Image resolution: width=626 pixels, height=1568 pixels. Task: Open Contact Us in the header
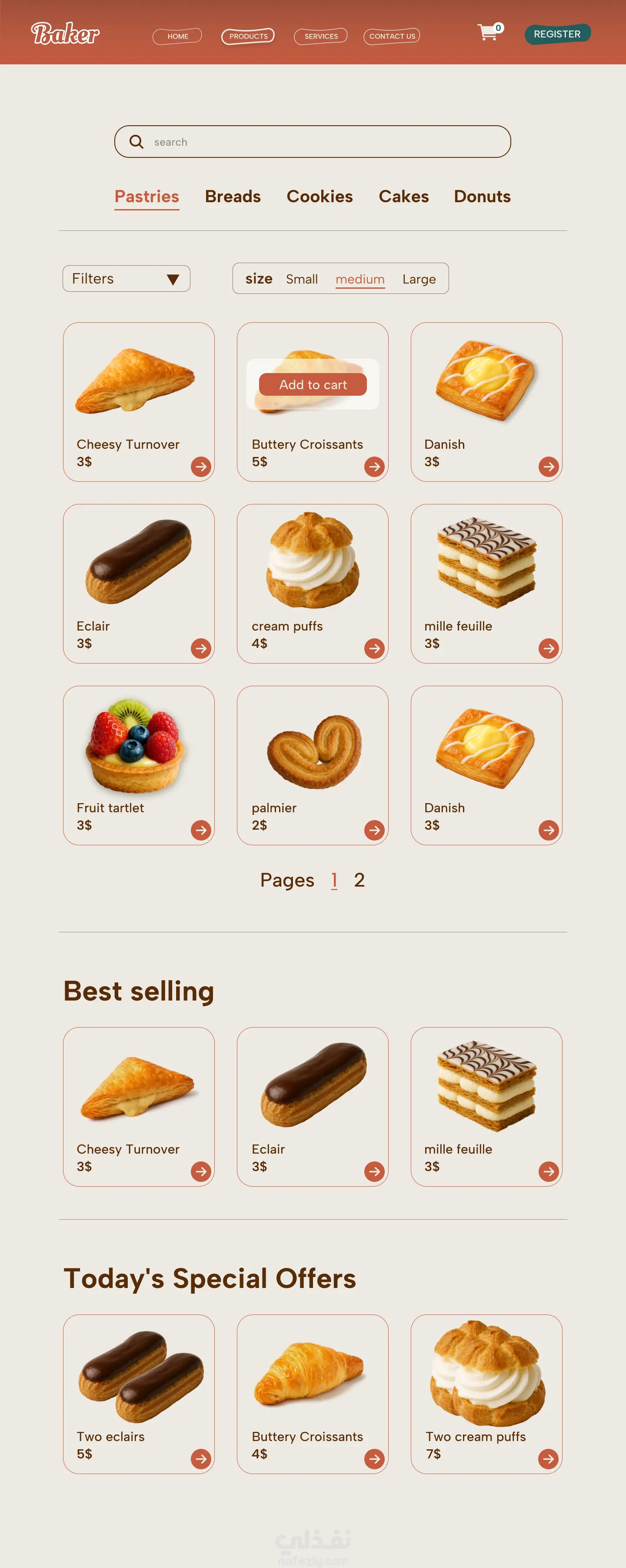(x=392, y=37)
